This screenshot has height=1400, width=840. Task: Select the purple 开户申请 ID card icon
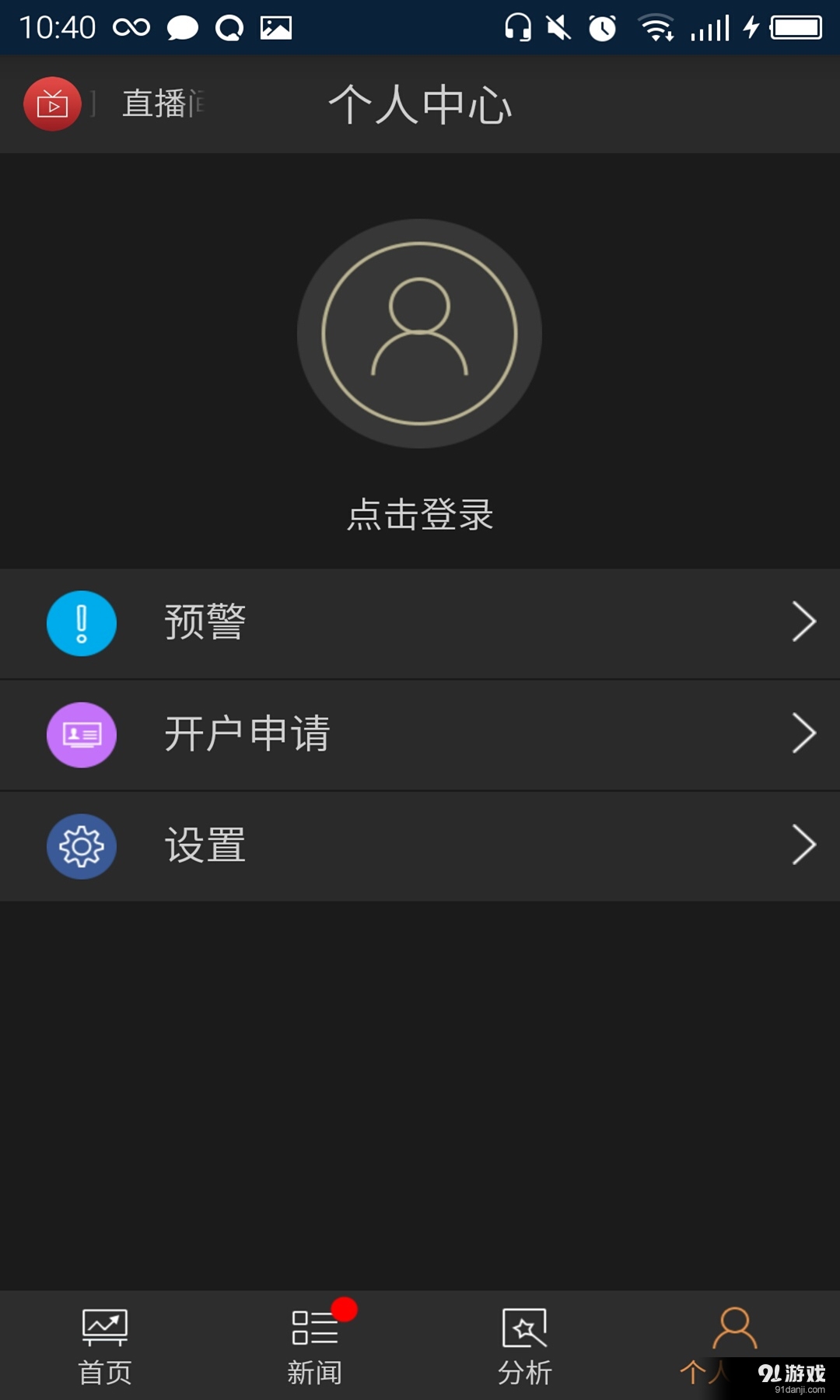(81, 734)
